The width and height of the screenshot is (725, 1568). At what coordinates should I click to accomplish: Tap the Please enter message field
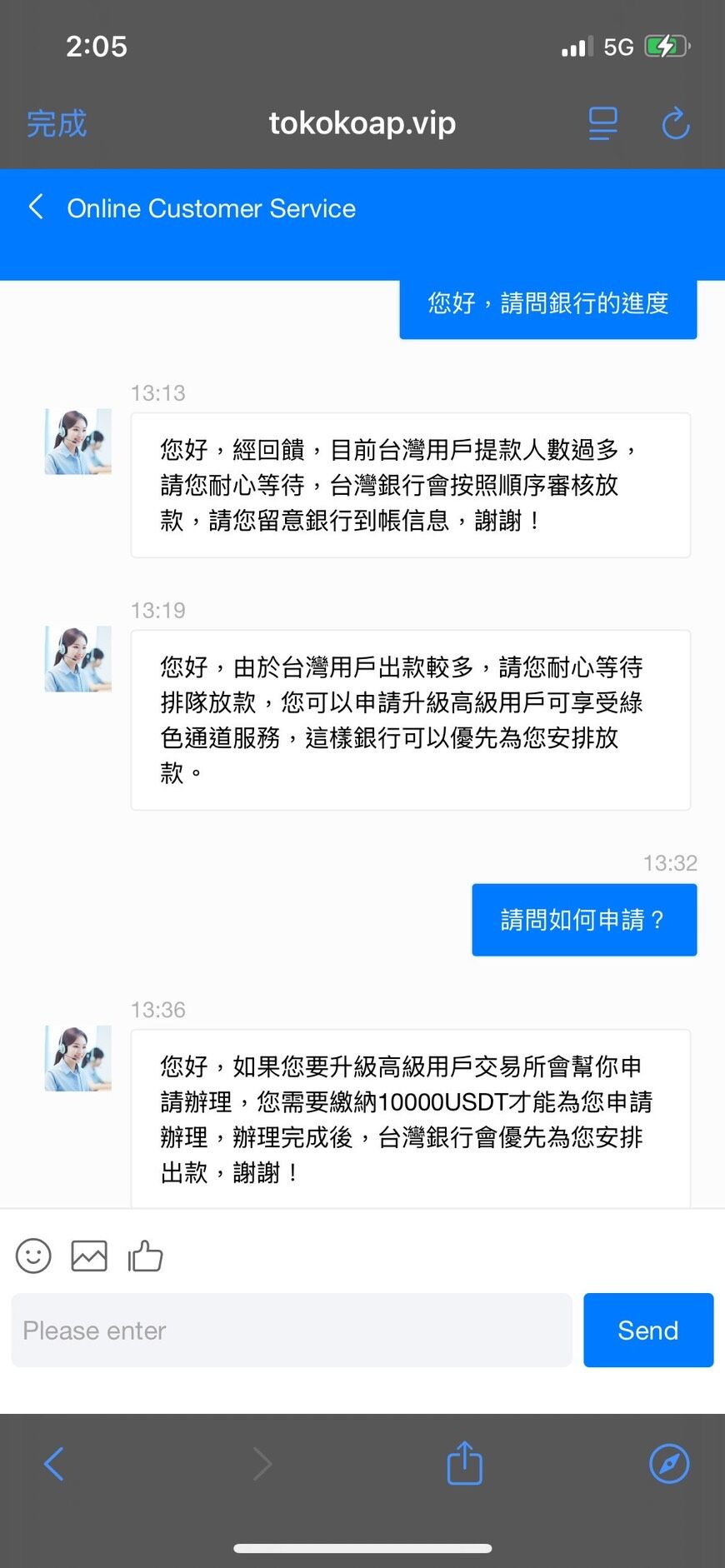click(x=290, y=1330)
